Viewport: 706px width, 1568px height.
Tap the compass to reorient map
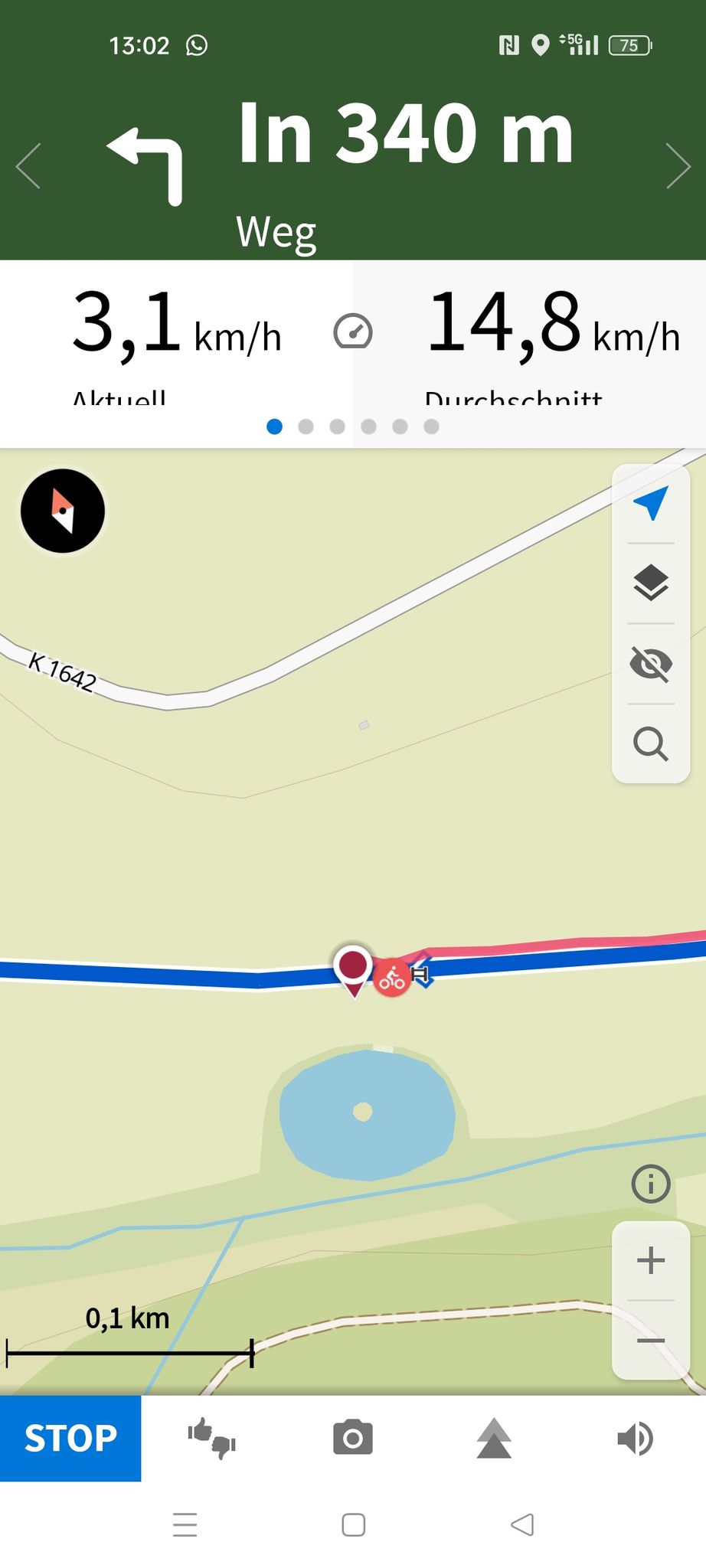(x=63, y=511)
